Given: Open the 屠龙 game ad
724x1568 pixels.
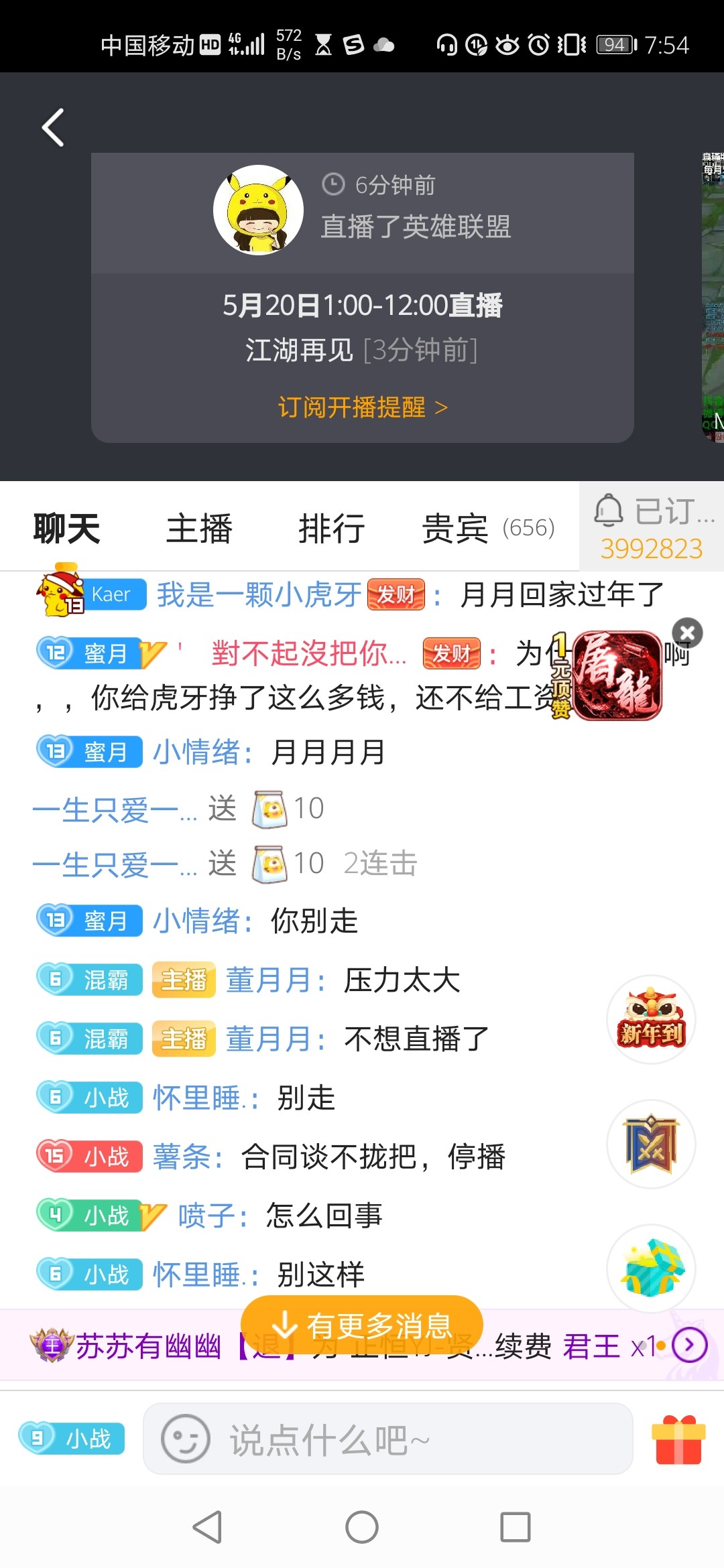Looking at the screenshot, I should click(617, 675).
